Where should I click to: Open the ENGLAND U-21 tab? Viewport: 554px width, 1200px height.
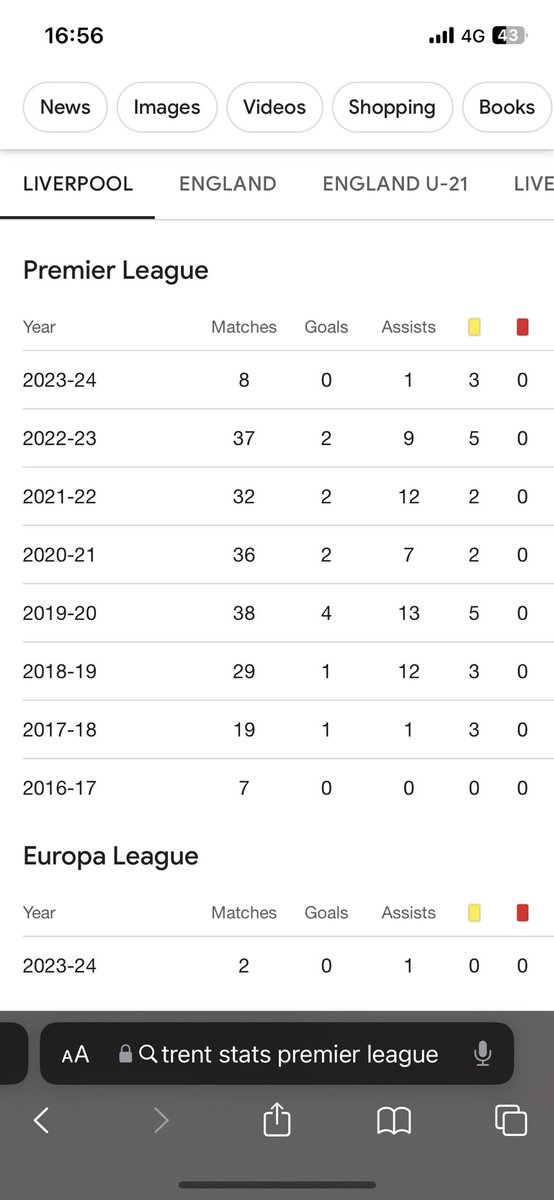click(x=395, y=184)
